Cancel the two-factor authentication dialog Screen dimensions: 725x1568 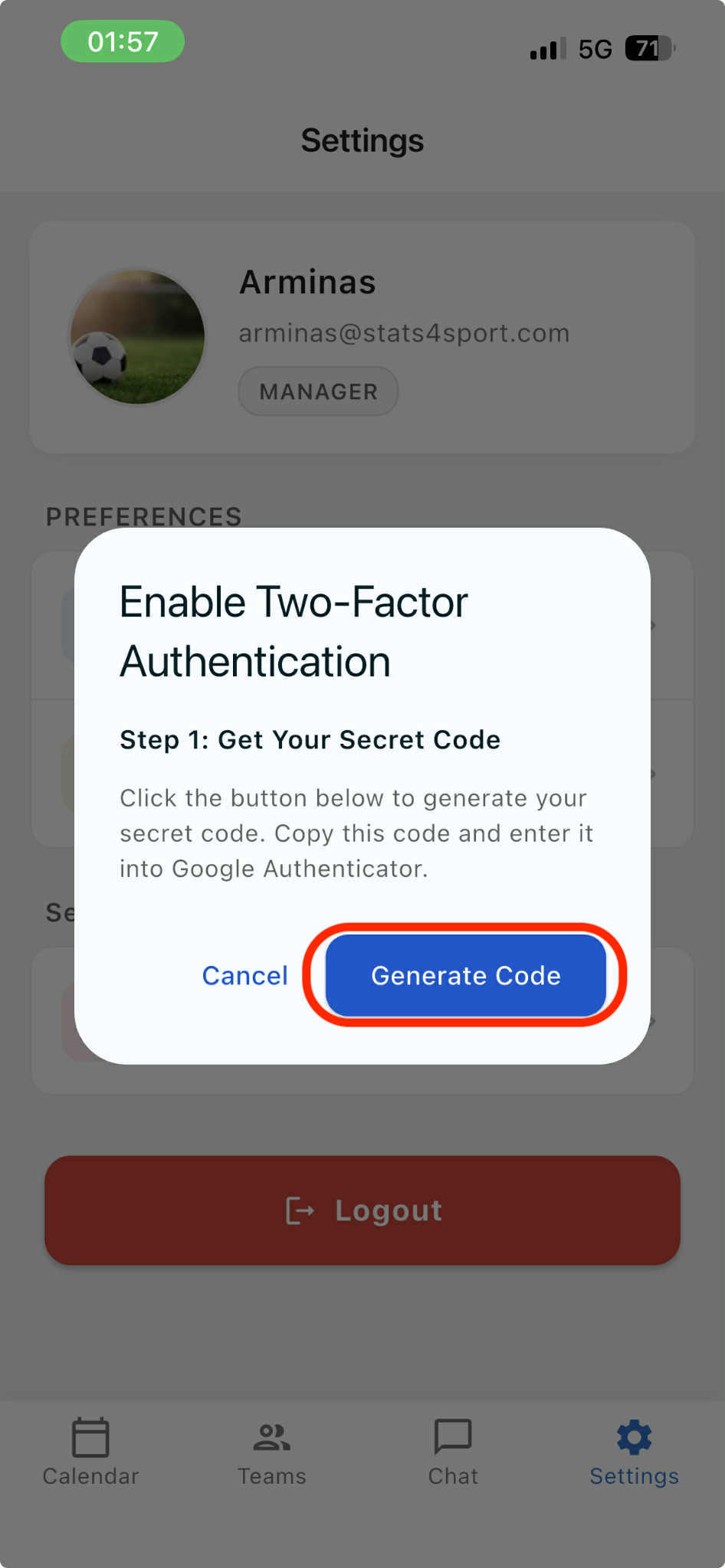pyautogui.click(x=244, y=975)
